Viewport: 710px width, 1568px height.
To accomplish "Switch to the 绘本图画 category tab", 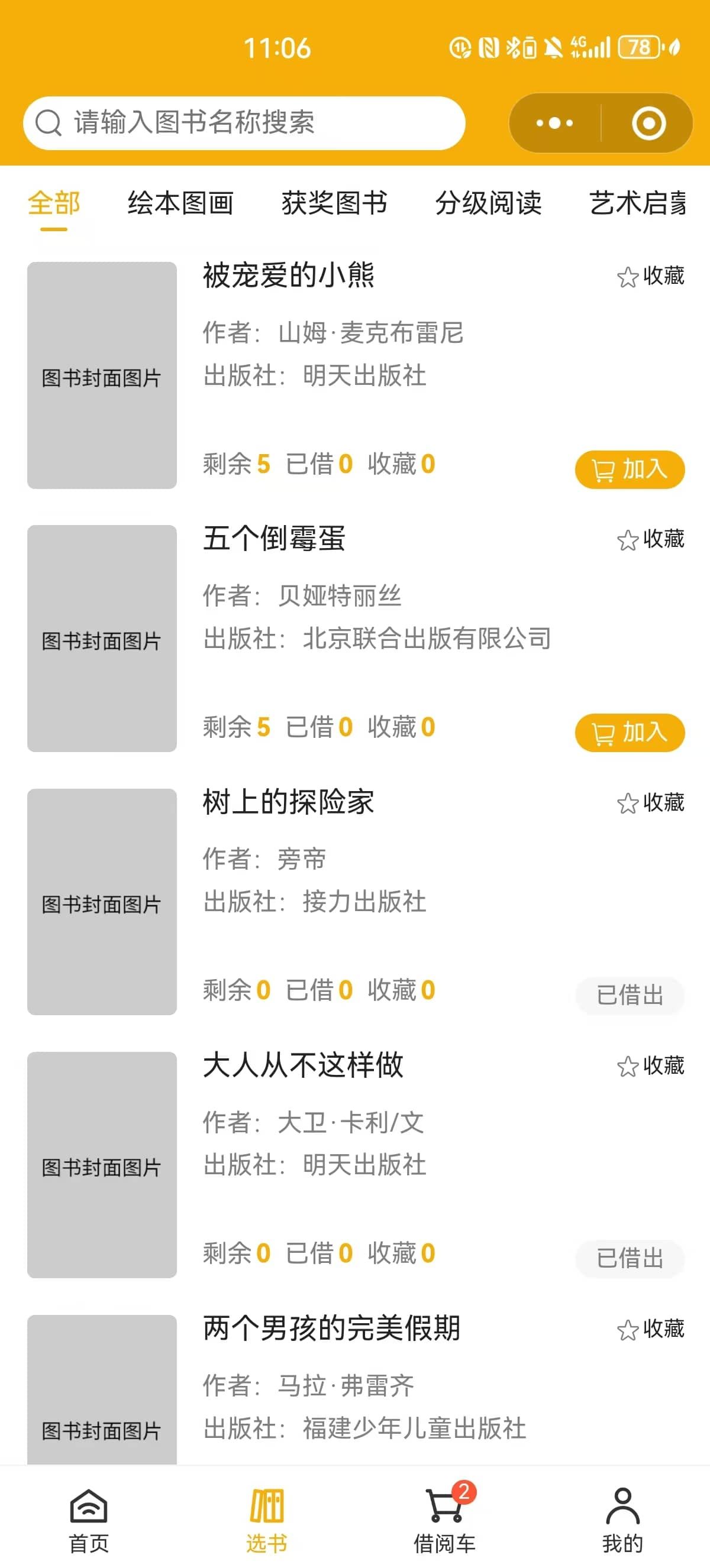I will tap(180, 203).
